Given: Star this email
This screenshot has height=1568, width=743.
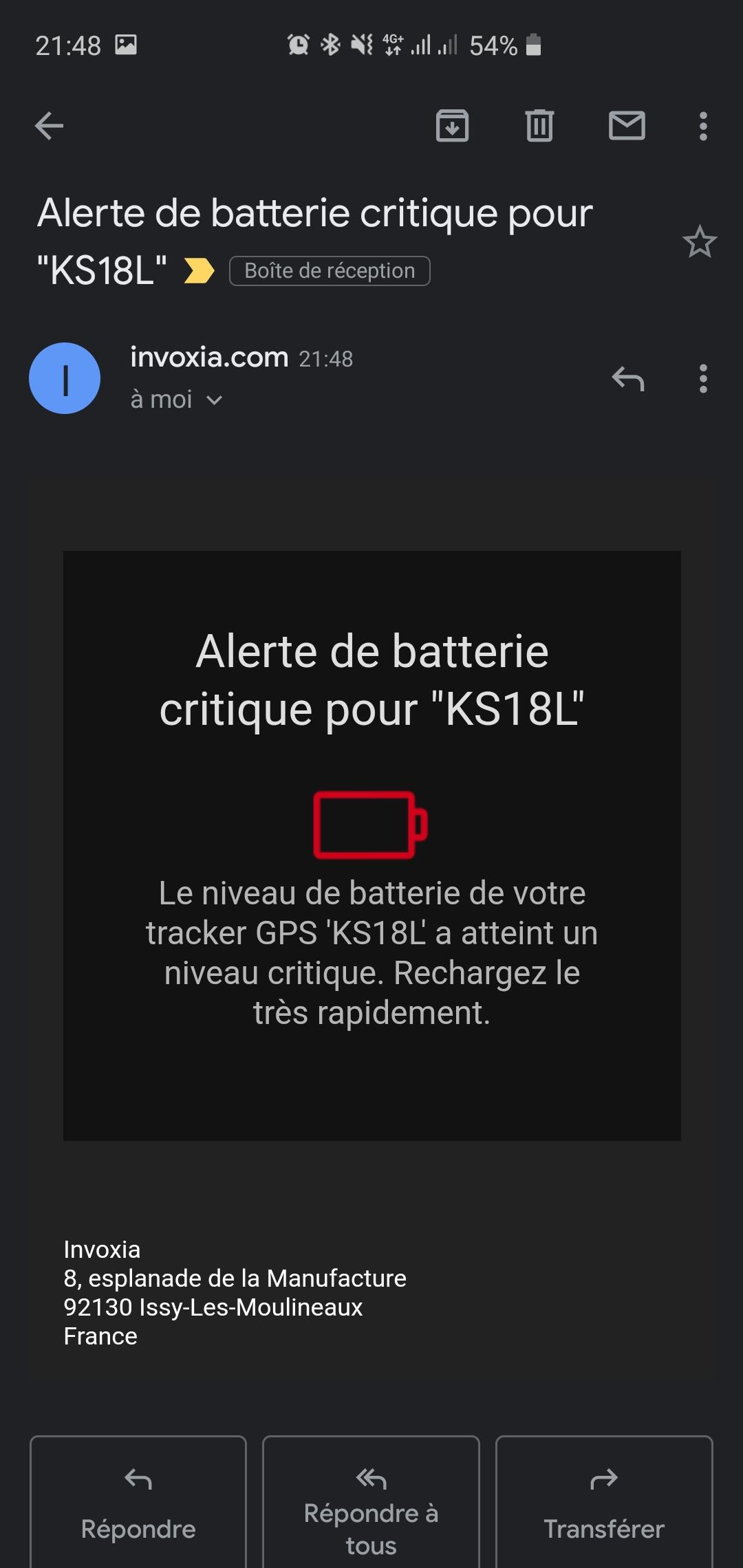Looking at the screenshot, I should click(x=700, y=242).
